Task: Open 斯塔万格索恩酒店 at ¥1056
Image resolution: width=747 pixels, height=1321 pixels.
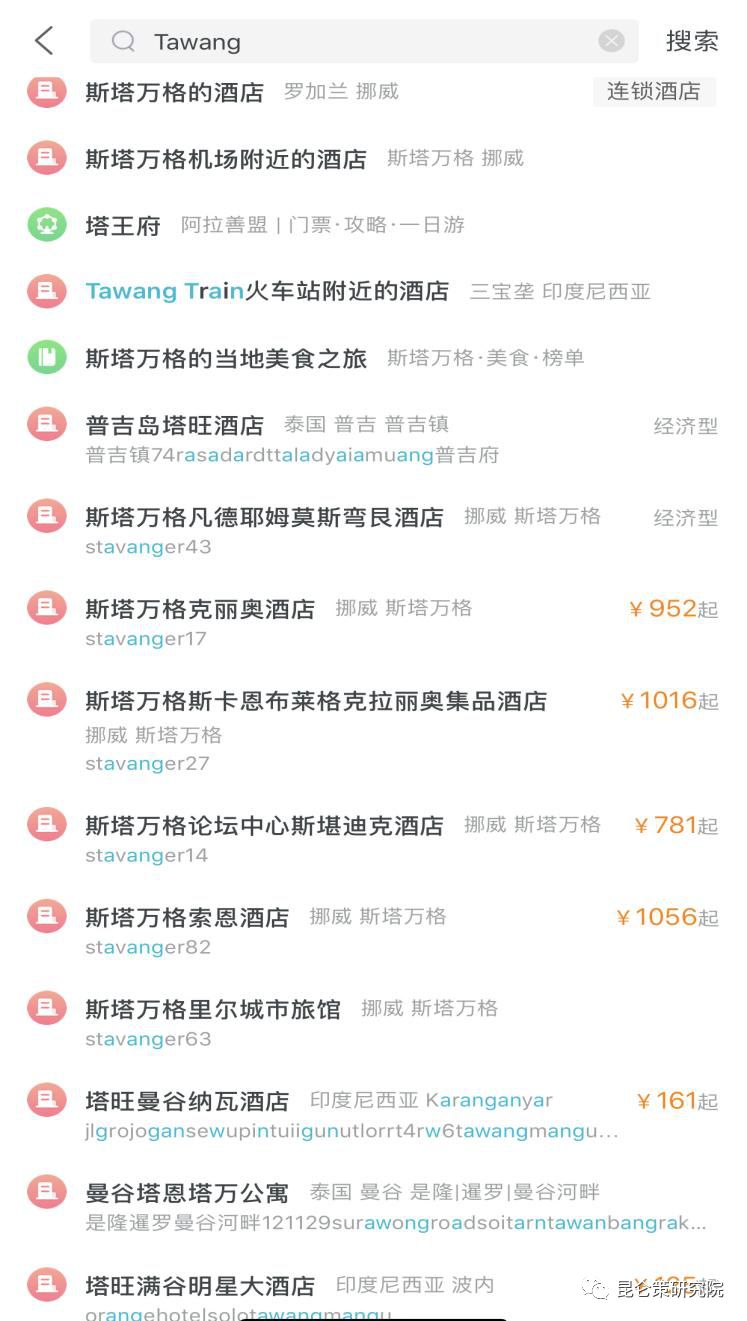Action: pyautogui.click(x=373, y=930)
